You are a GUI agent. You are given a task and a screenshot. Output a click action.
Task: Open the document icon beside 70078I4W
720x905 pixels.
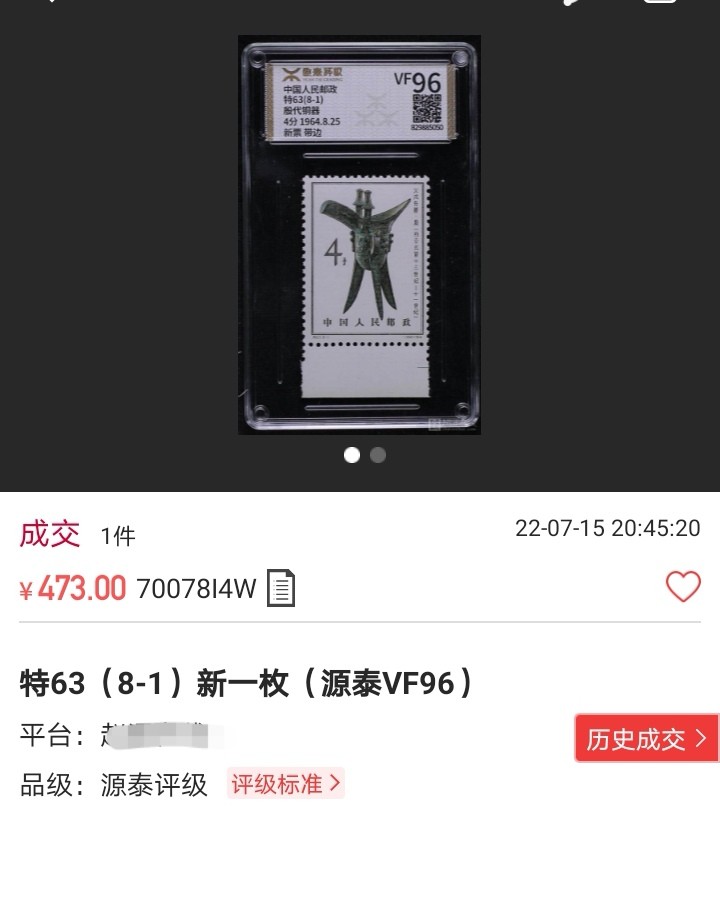(281, 588)
